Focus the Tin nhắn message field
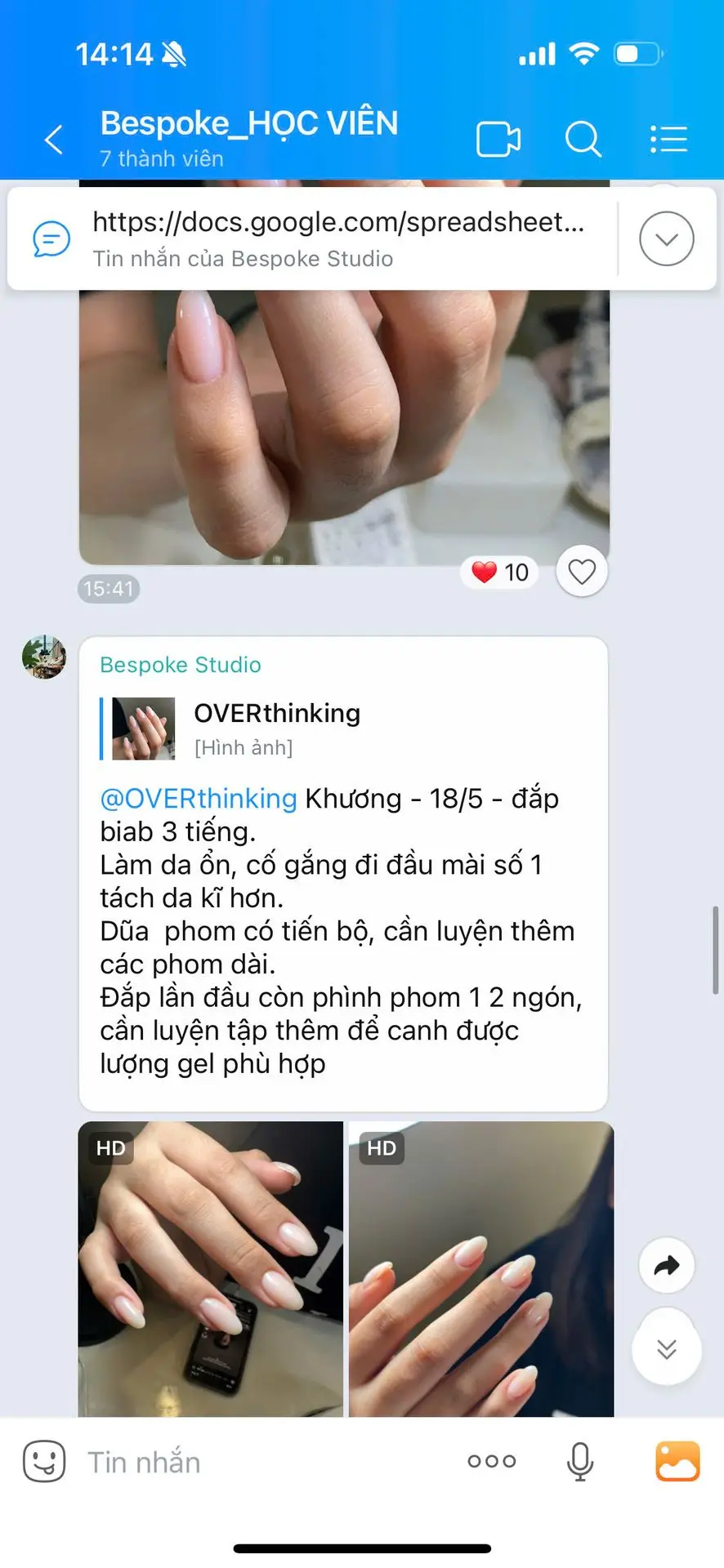The image size is (724, 1568). coord(261,1462)
